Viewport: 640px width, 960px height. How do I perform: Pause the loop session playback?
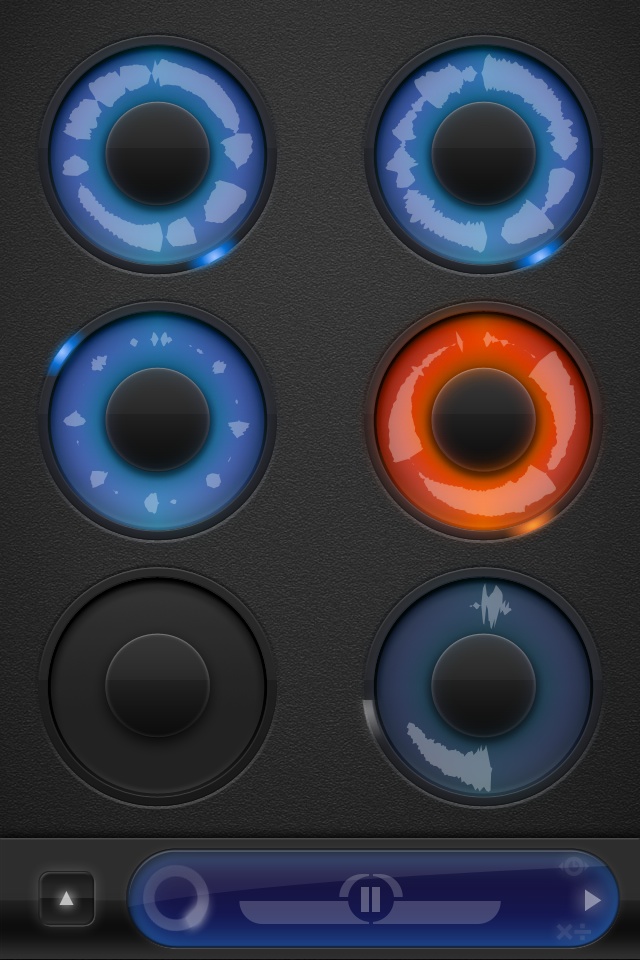pos(370,899)
